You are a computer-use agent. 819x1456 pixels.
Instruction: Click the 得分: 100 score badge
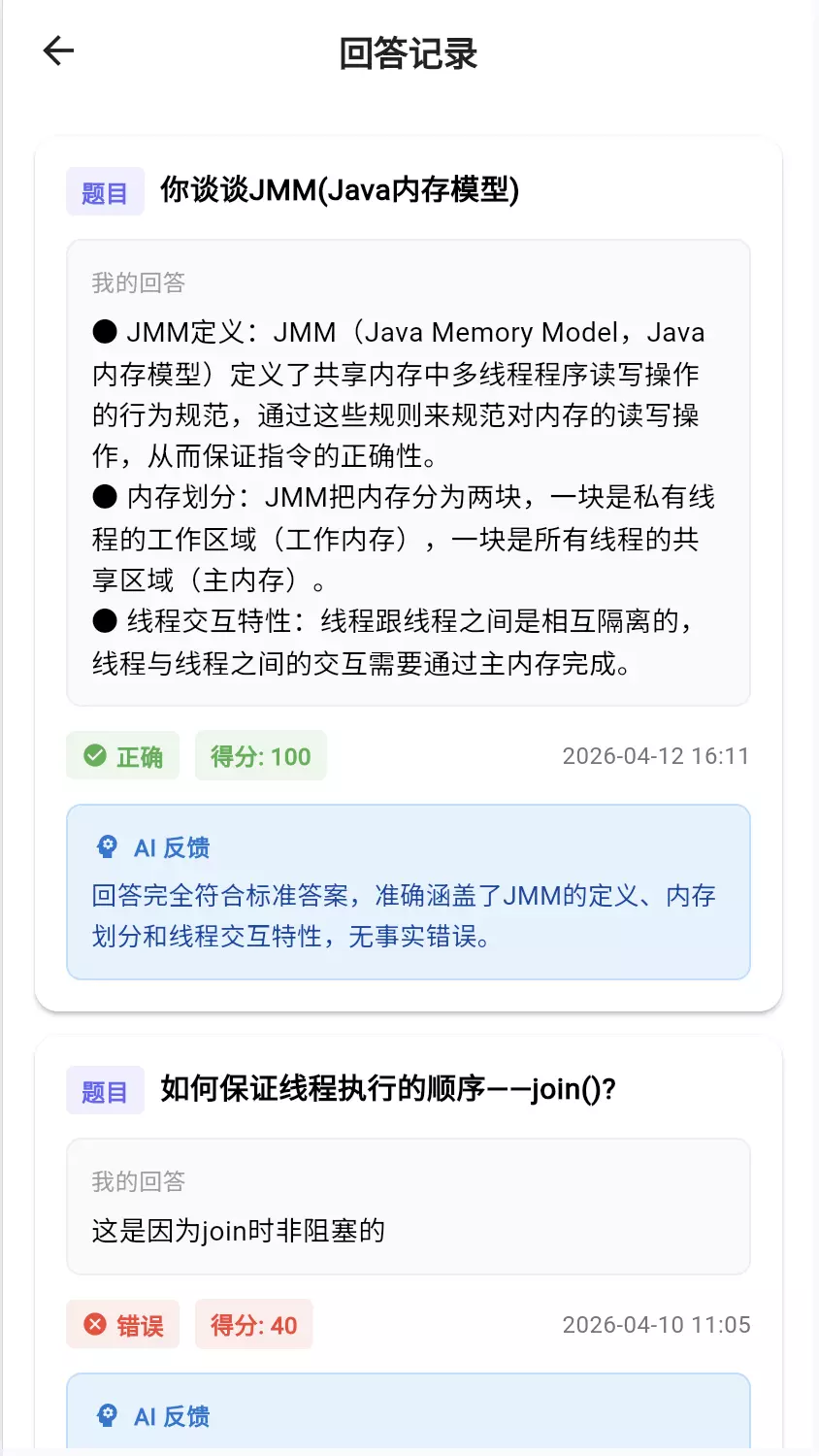pos(261,755)
